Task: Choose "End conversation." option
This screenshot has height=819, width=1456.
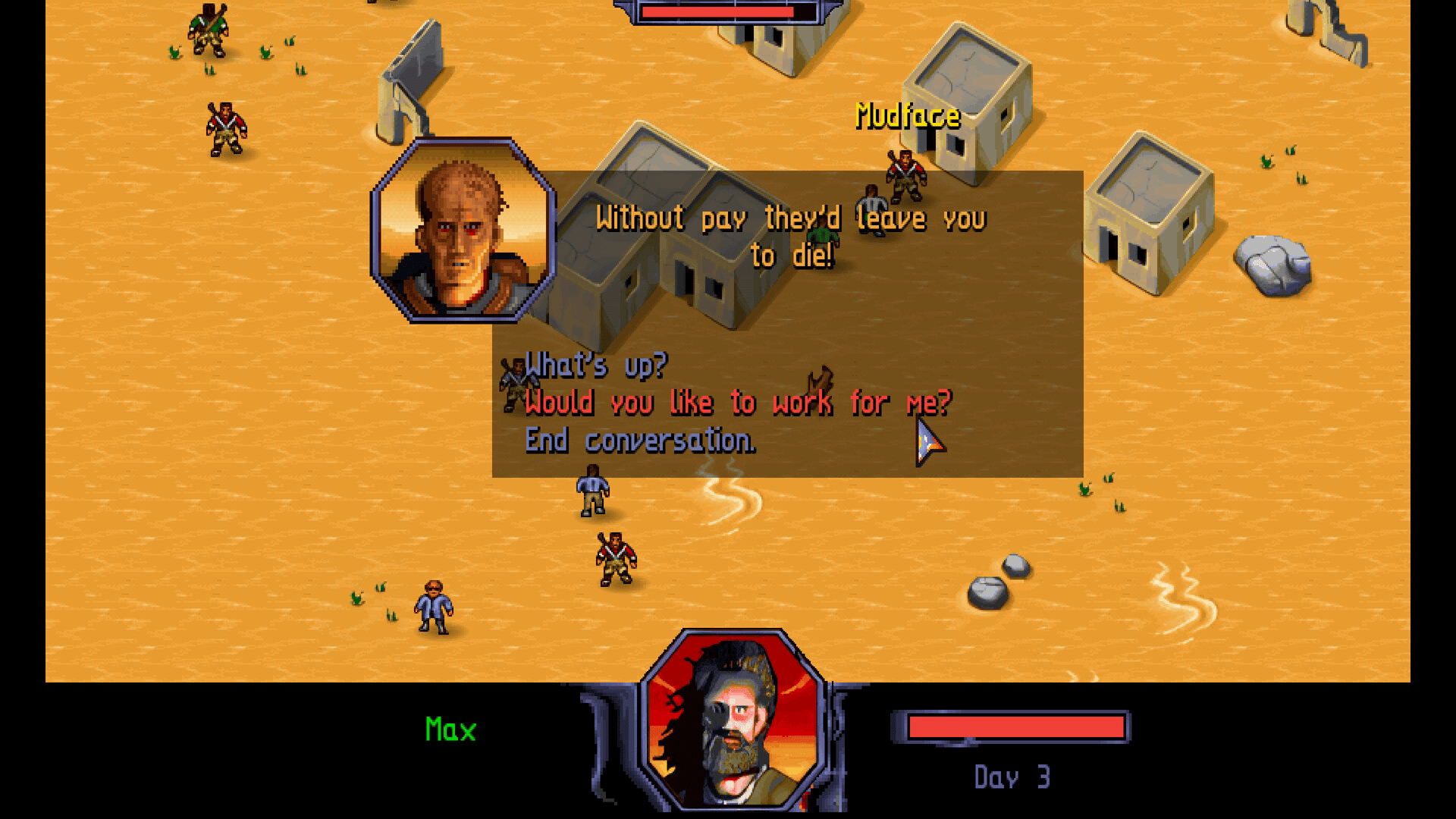Action: [x=639, y=441]
